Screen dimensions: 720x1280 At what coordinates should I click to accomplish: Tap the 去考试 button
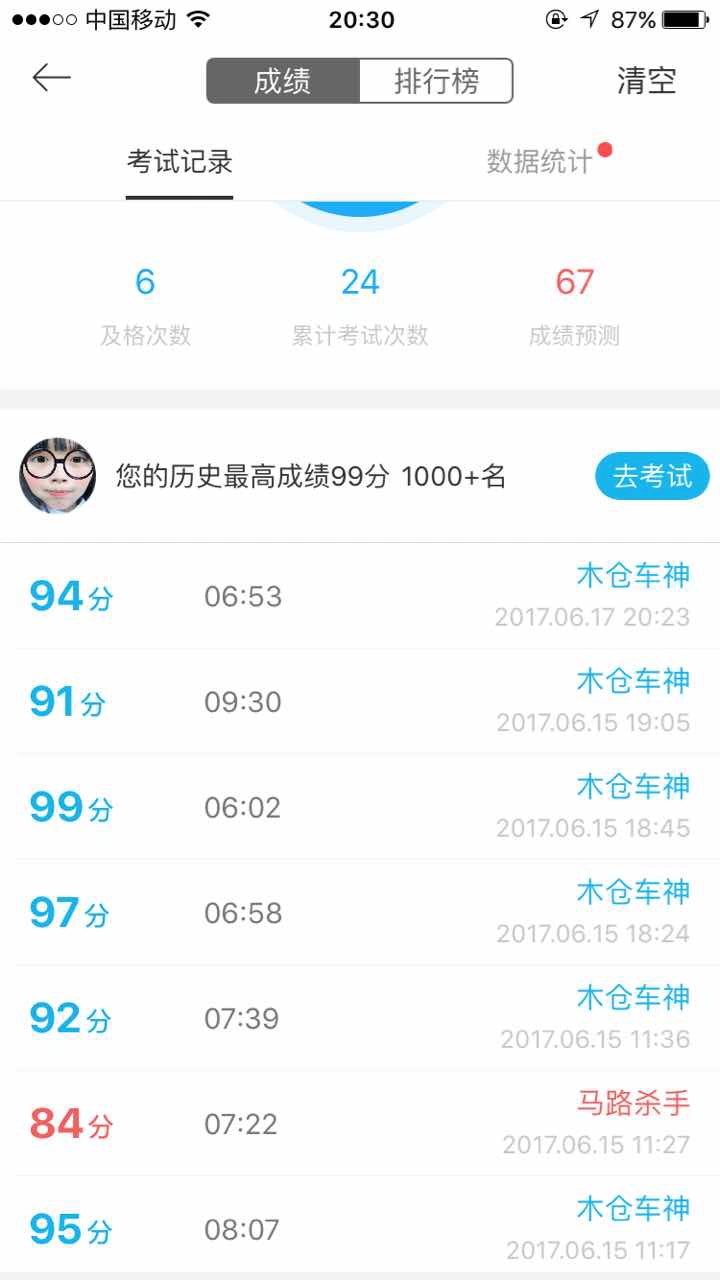(652, 476)
